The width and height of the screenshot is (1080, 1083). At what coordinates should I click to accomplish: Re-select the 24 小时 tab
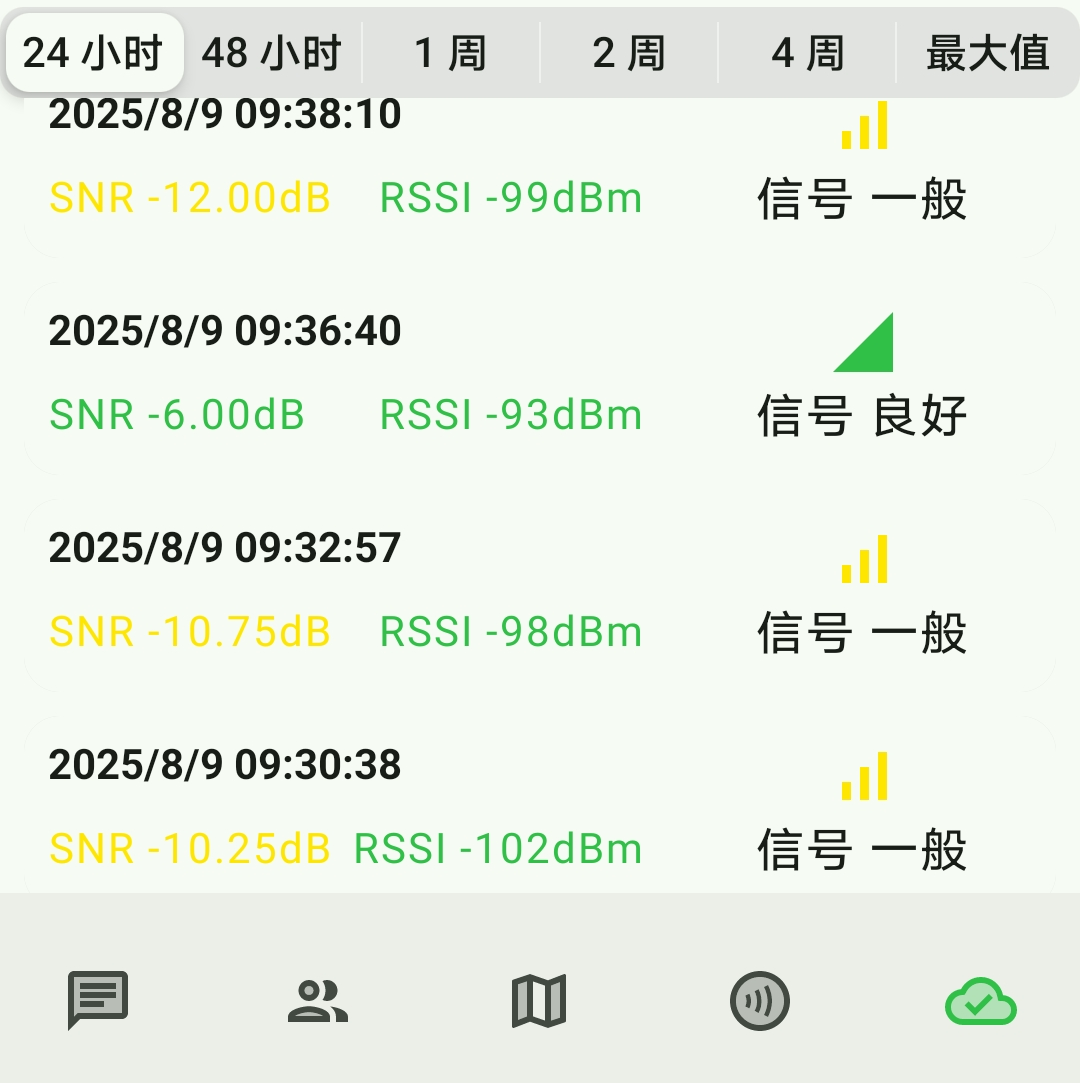pos(94,53)
